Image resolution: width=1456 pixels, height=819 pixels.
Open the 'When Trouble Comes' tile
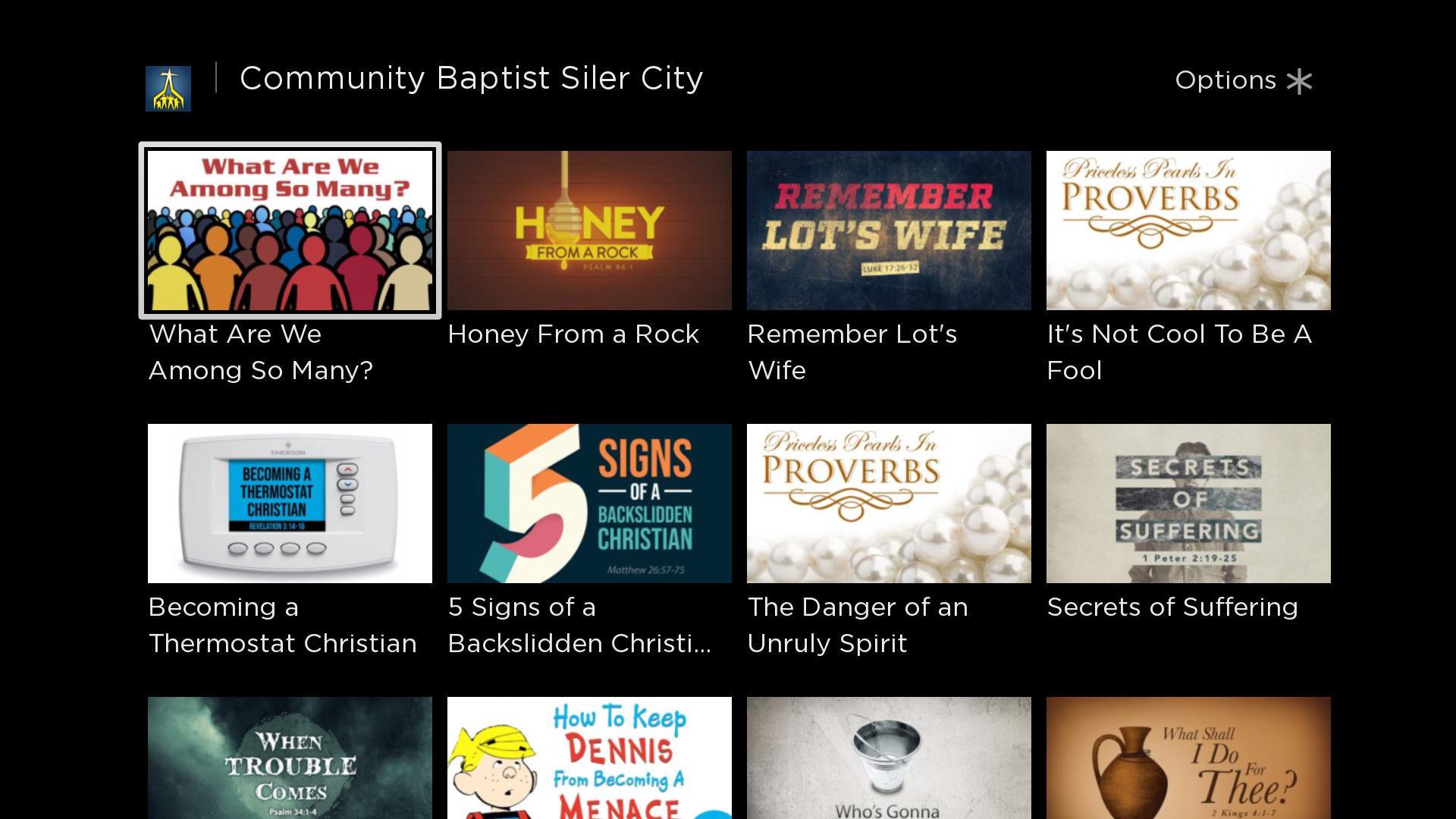pos(290,758)
